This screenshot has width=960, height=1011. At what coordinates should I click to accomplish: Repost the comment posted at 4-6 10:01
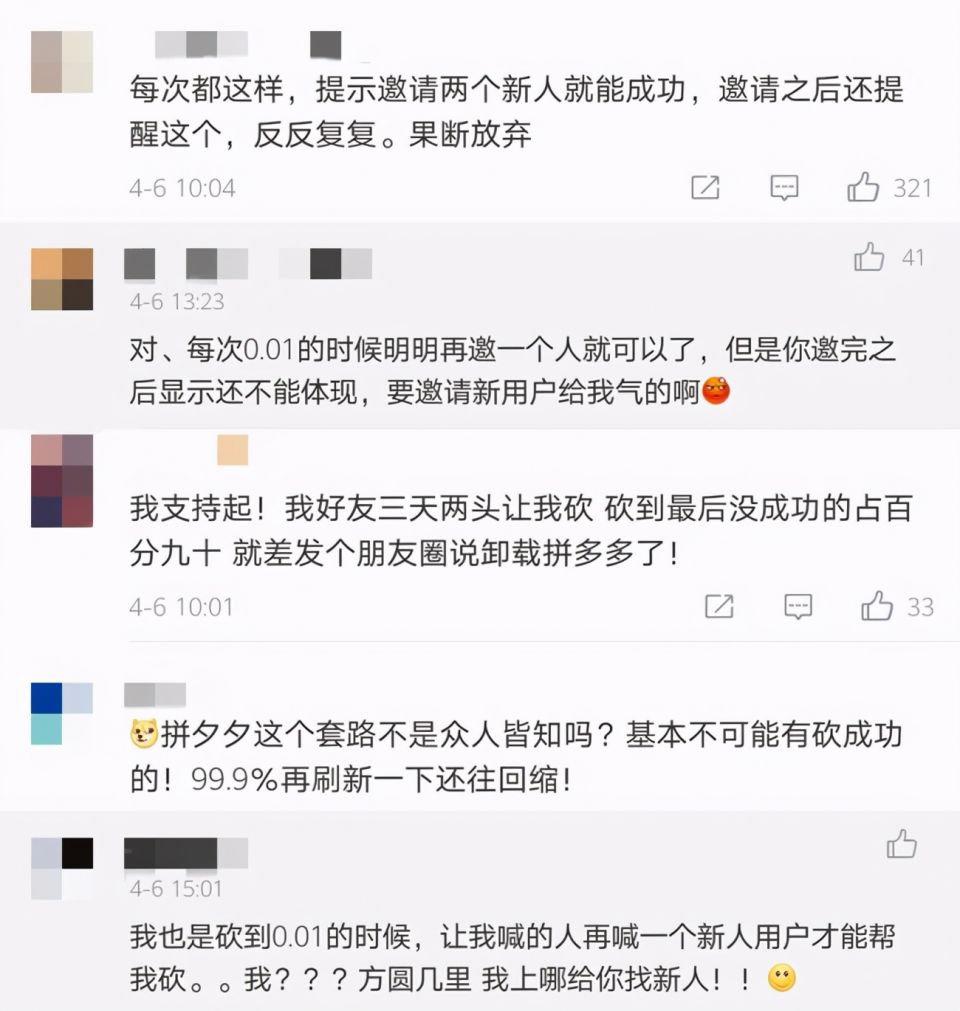(719, 606)
